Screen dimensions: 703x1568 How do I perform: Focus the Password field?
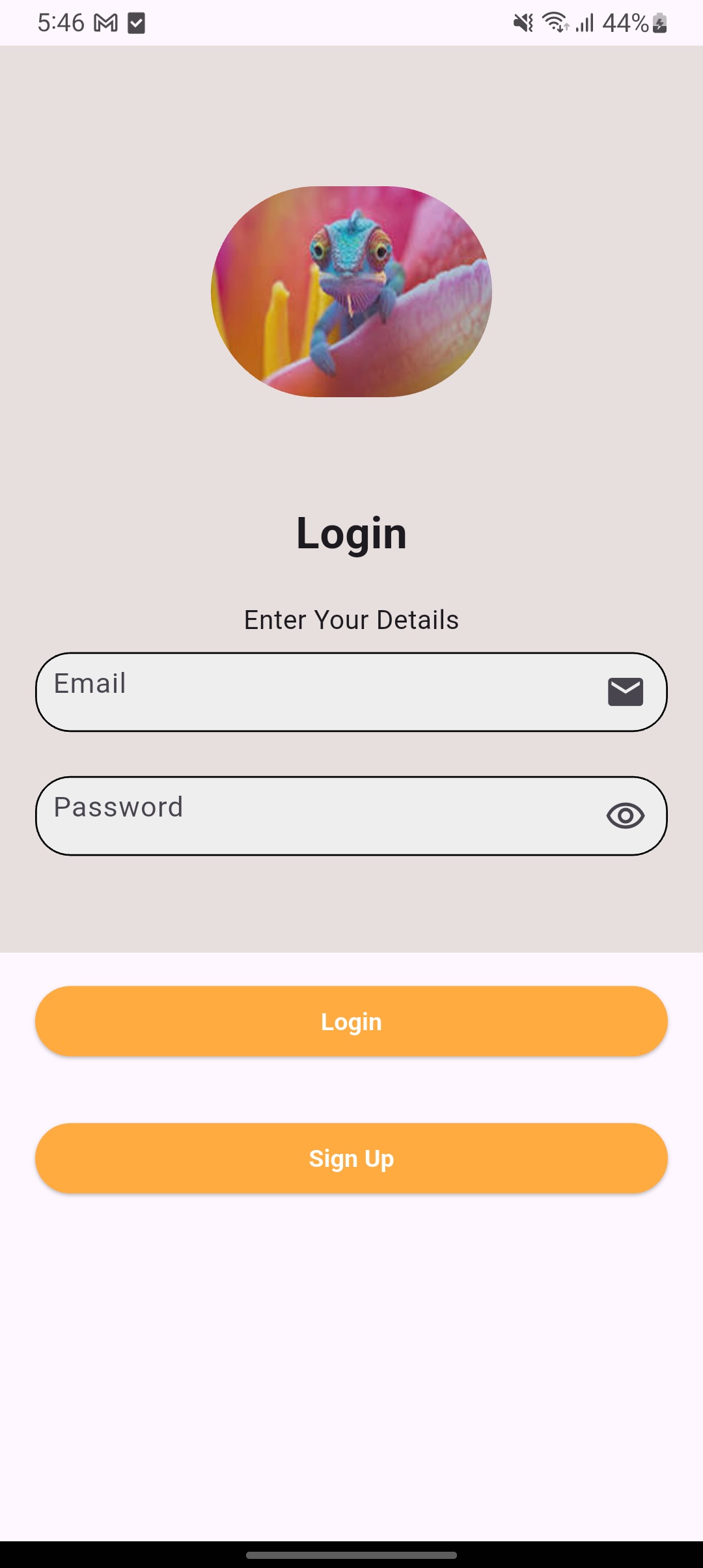(x=351, y=815)
